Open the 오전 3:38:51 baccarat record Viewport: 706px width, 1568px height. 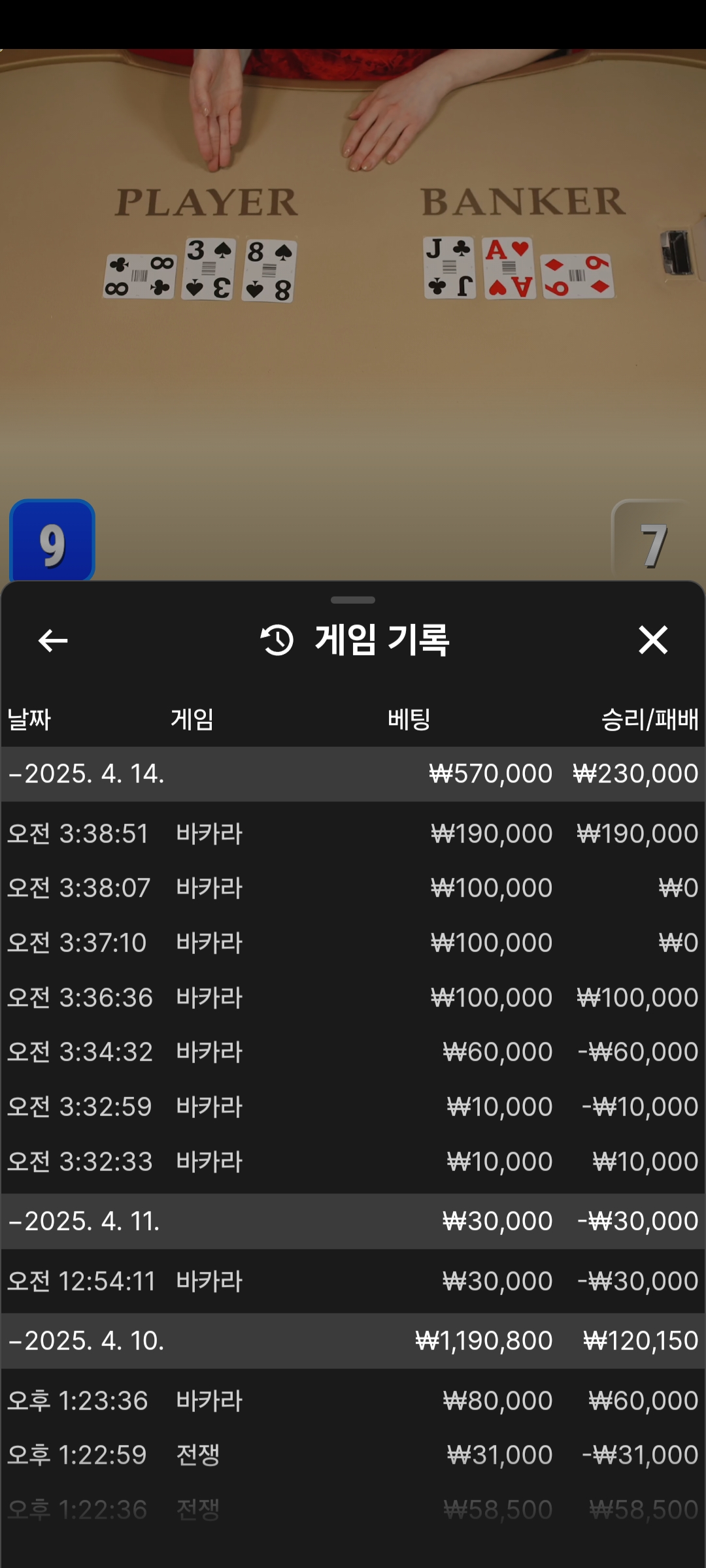(x=353, y=834)
